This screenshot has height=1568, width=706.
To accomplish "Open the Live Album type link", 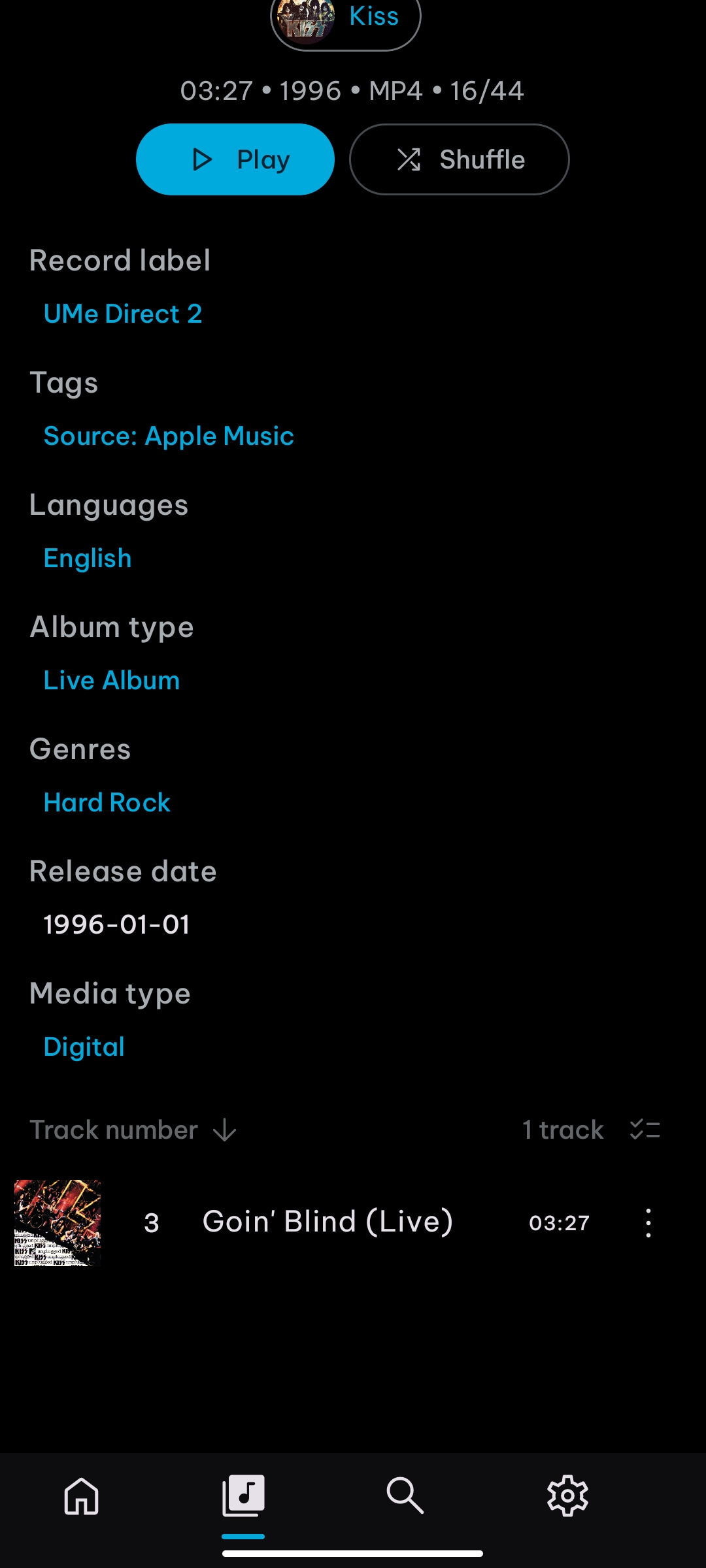I will point(112,680).
